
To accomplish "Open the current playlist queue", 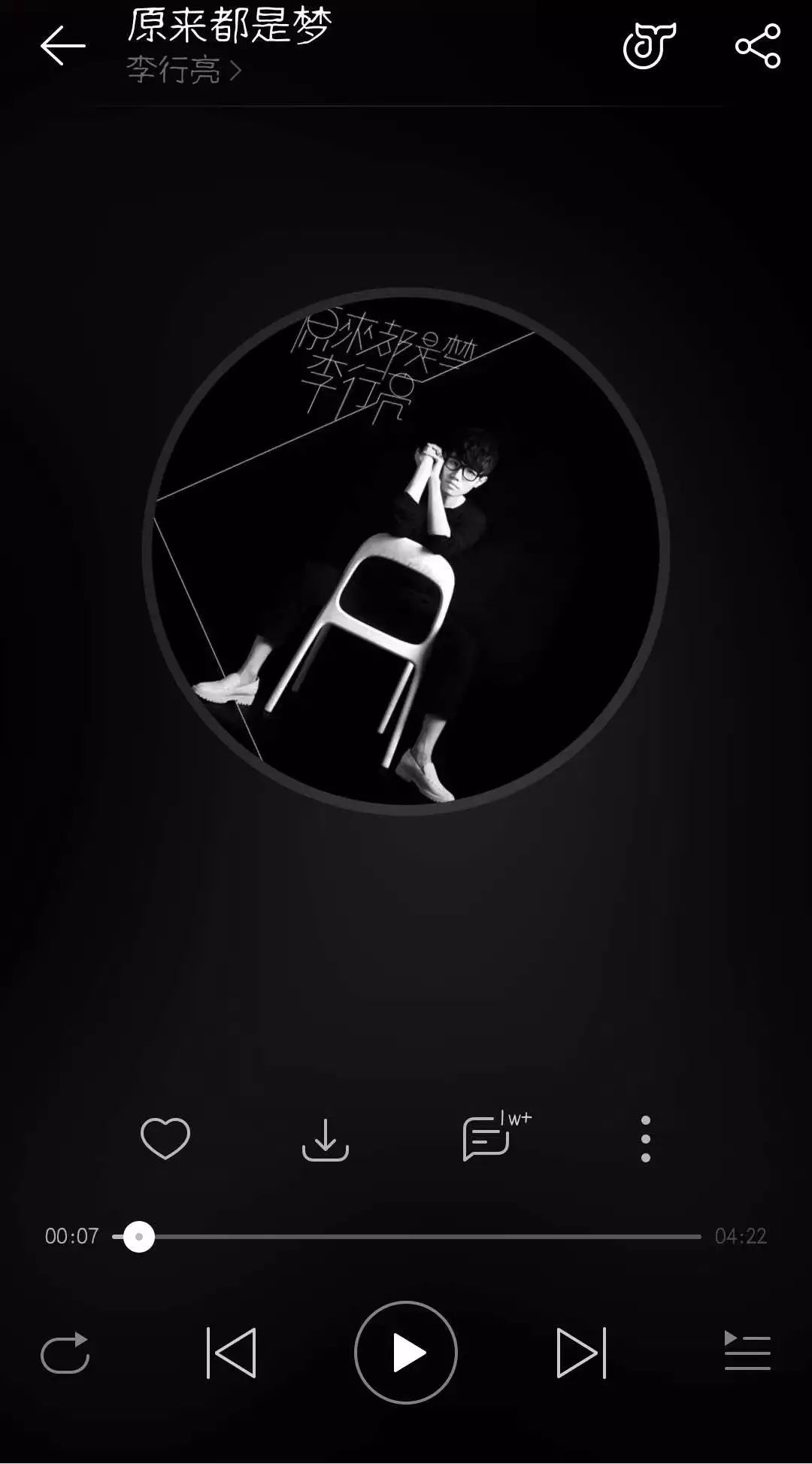I will pos(747,1351).
